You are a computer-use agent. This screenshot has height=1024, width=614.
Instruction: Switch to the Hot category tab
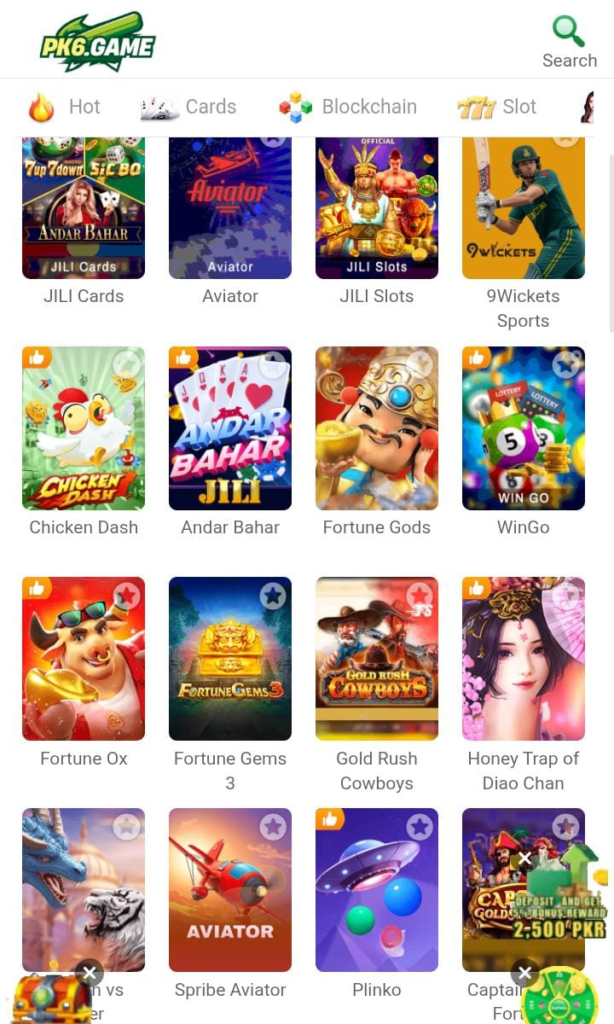(x=65, y=107)
